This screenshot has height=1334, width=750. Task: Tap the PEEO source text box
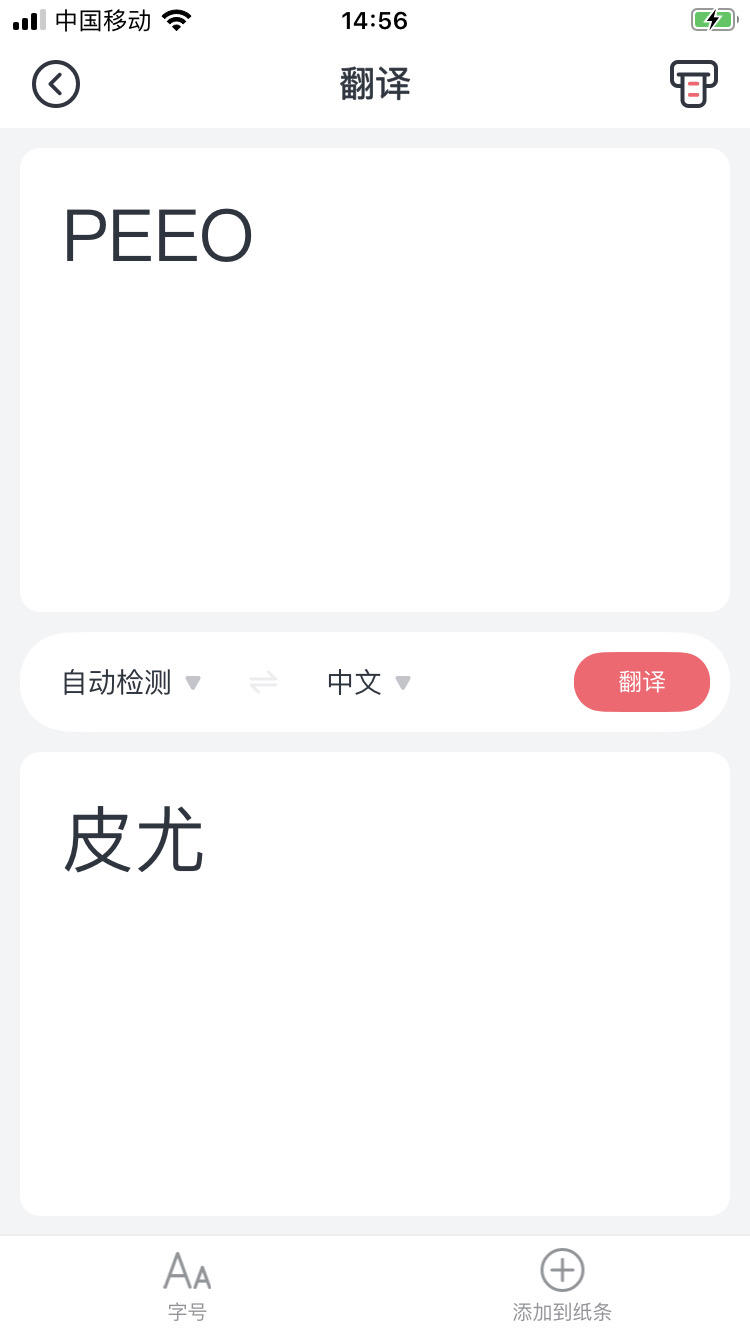(375, 380)
